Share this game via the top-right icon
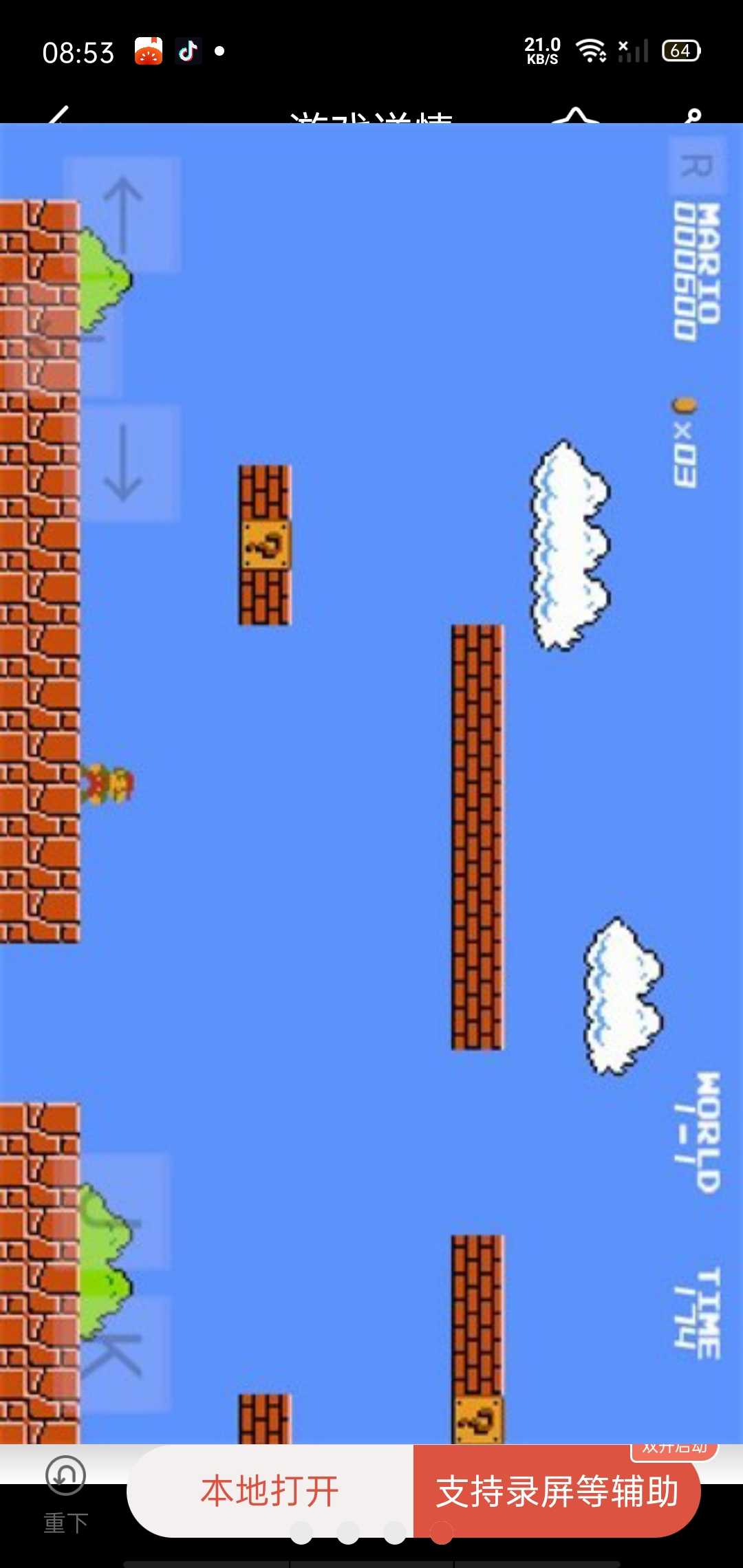The image size is (743, 1568). (692, 116)
